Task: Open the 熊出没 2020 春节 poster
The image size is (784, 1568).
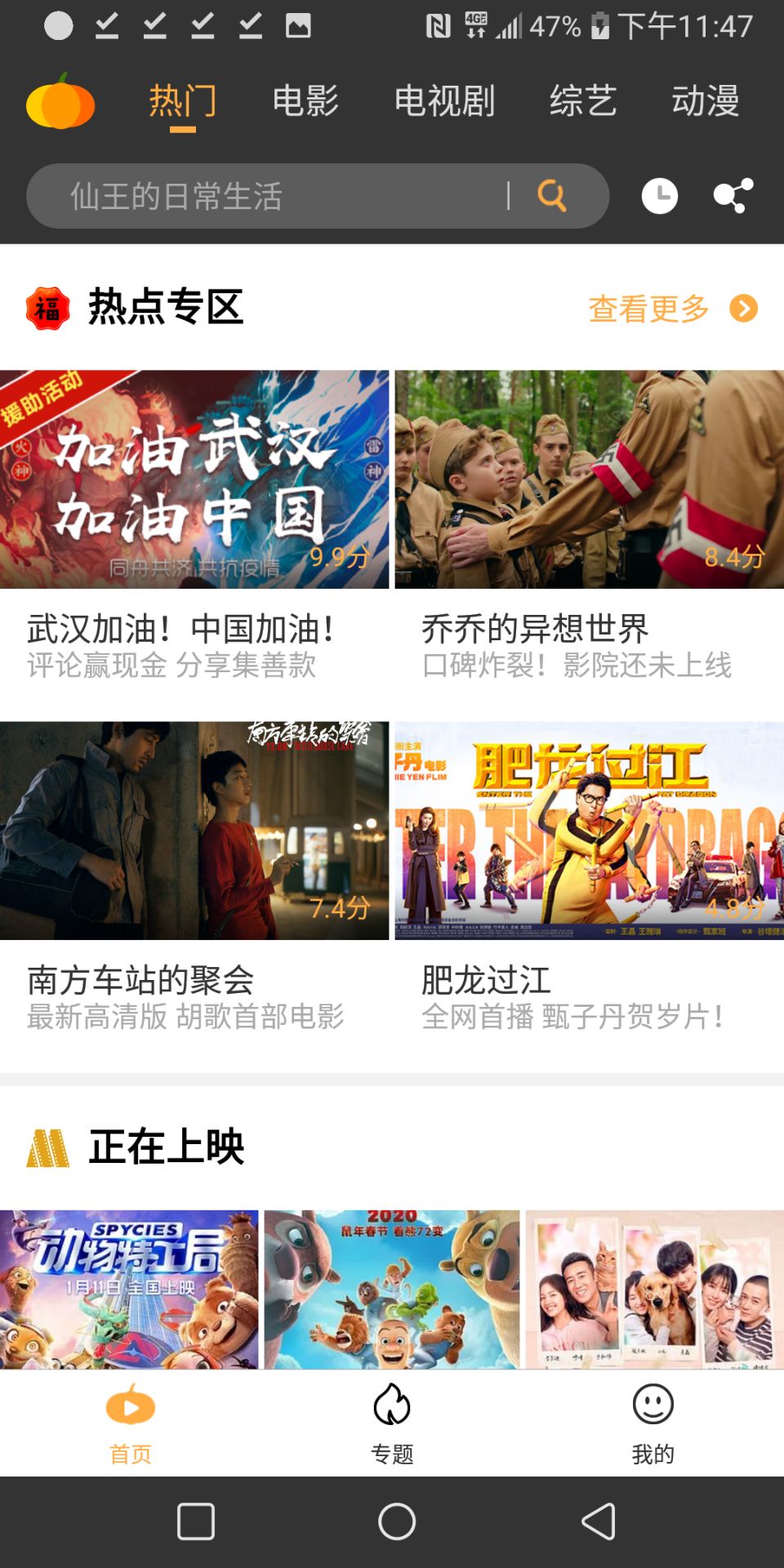Action: point(392,1289)
